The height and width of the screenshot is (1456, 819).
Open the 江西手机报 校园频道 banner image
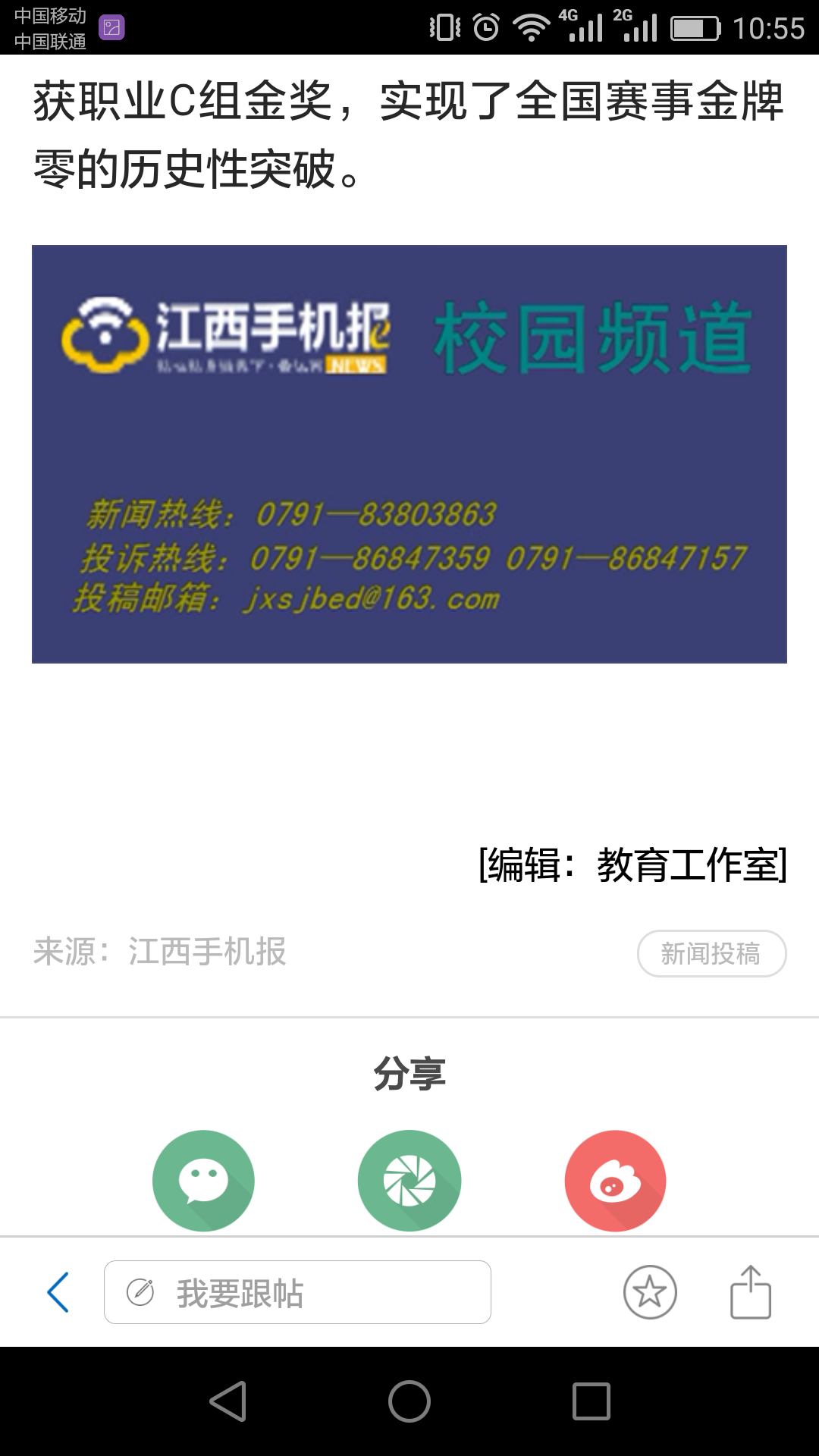point(409,453)
